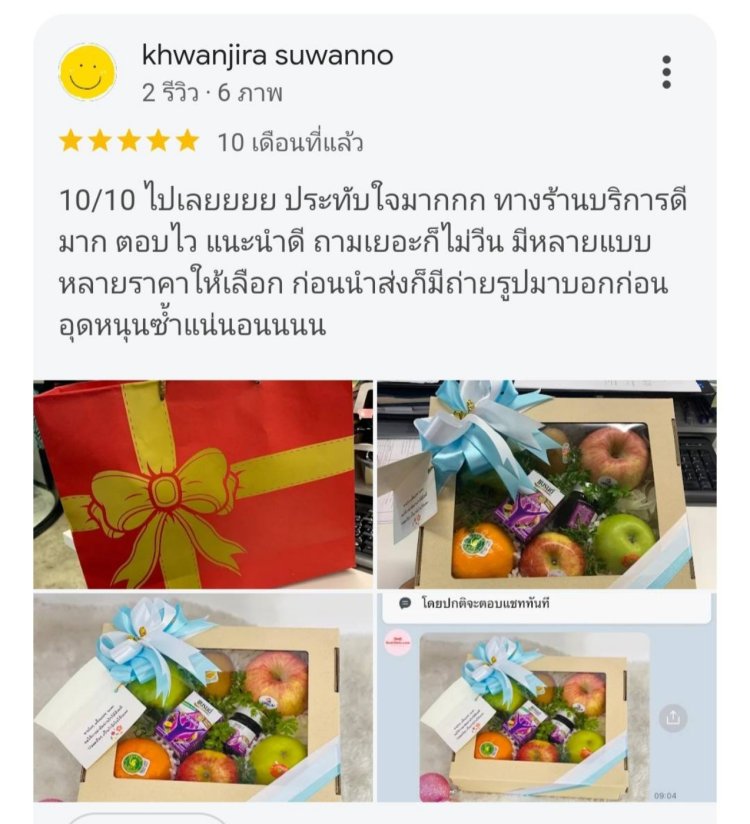Screen dimensions: 750x824
Task: Open fruit box photo on white fur
Action: click(203, 697)
